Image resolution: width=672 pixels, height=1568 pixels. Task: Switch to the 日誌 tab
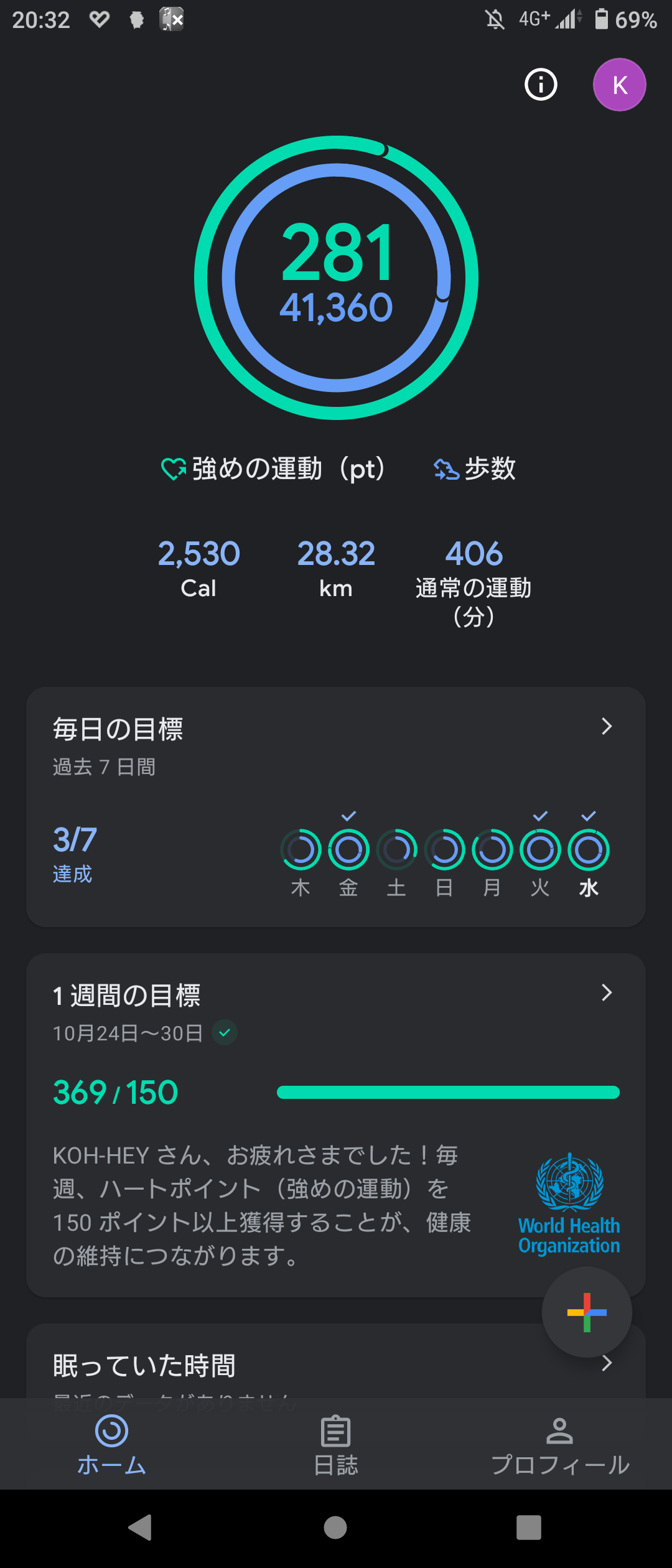(336, 1445)
